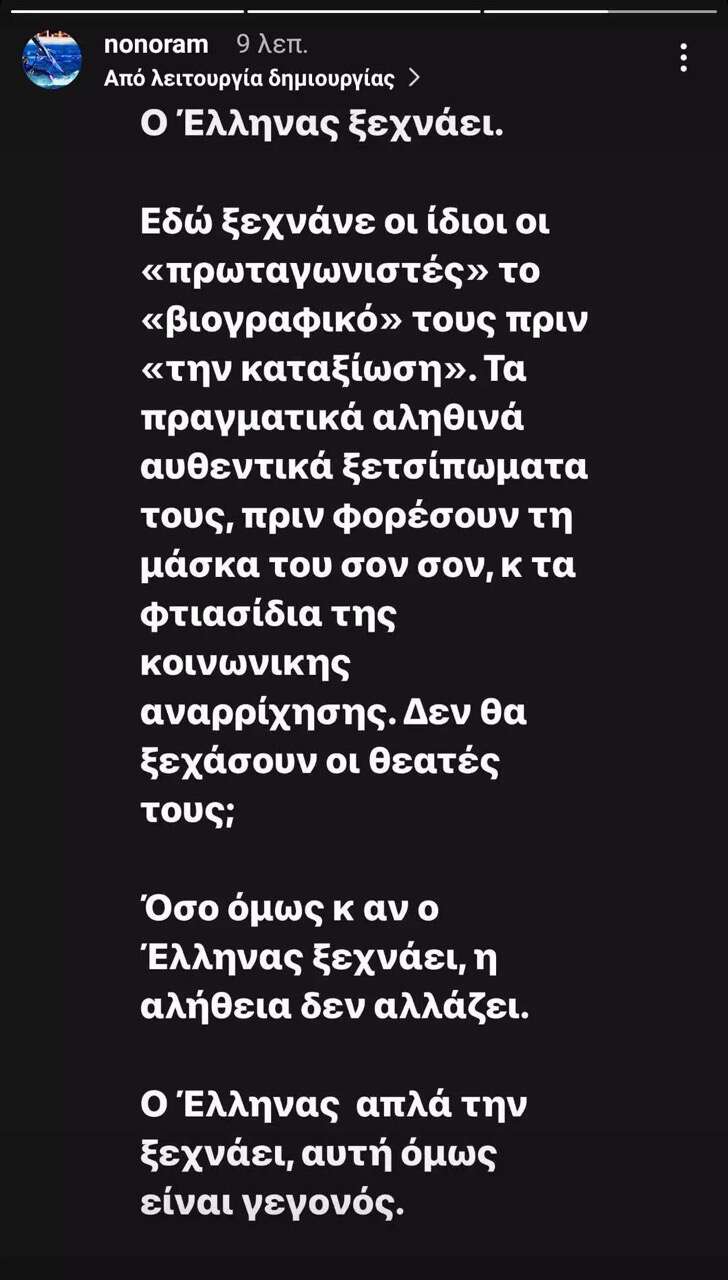Open nonoram's profile picture
Image resolution: width=728 pixels, height=1280 pixels.
pos(52,60)
